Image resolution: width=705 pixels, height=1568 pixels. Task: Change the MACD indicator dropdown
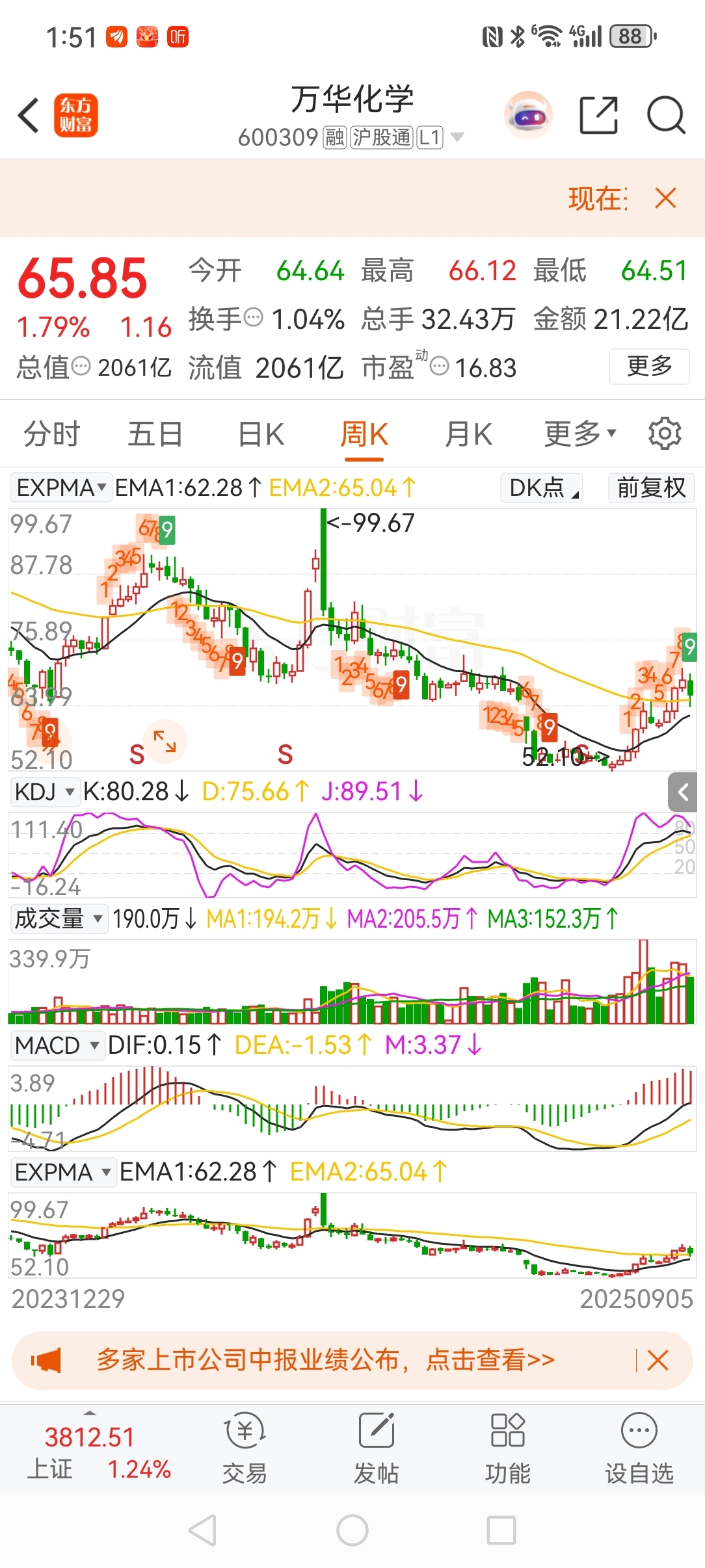tap(57, 1045)
